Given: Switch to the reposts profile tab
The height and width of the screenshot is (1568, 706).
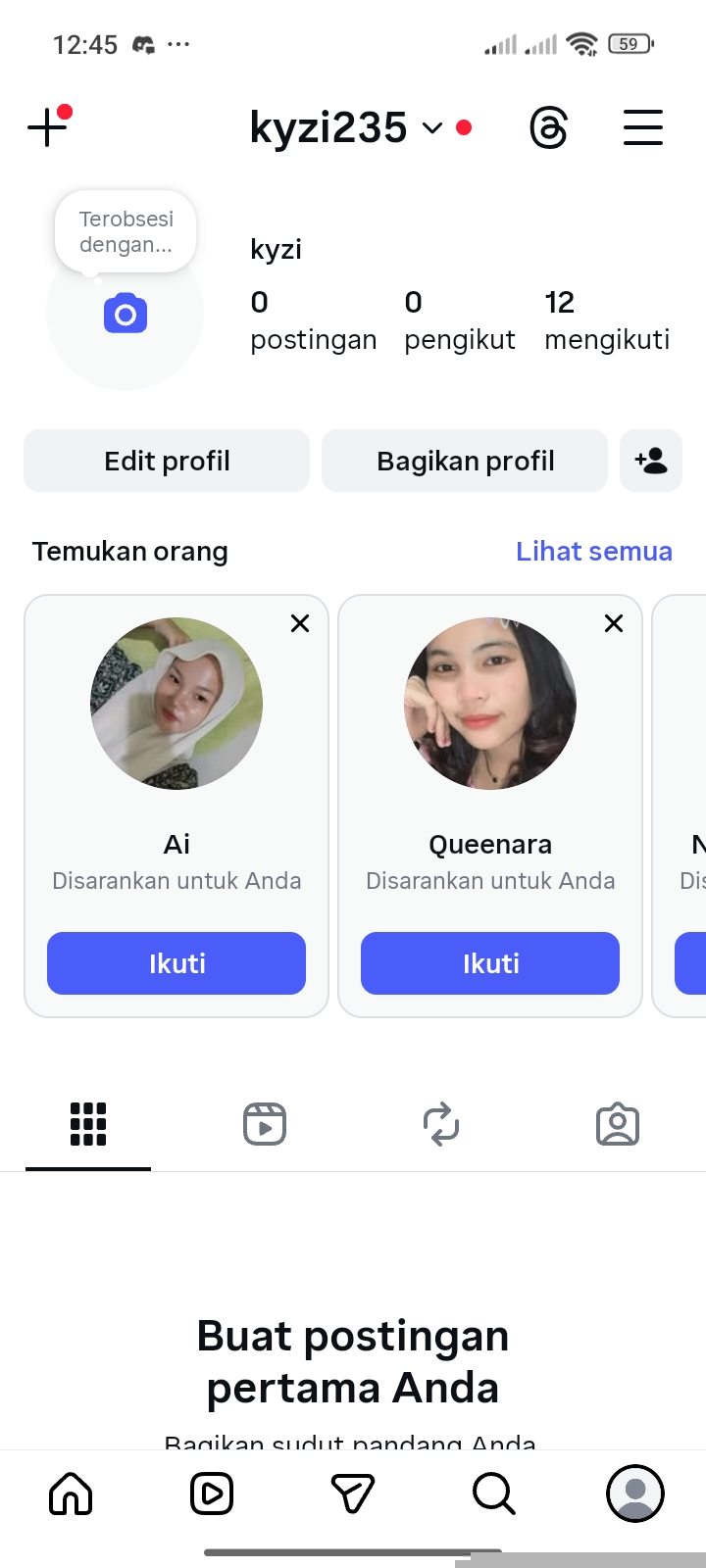Looking at the screenshot, I should click(441, 1124).
